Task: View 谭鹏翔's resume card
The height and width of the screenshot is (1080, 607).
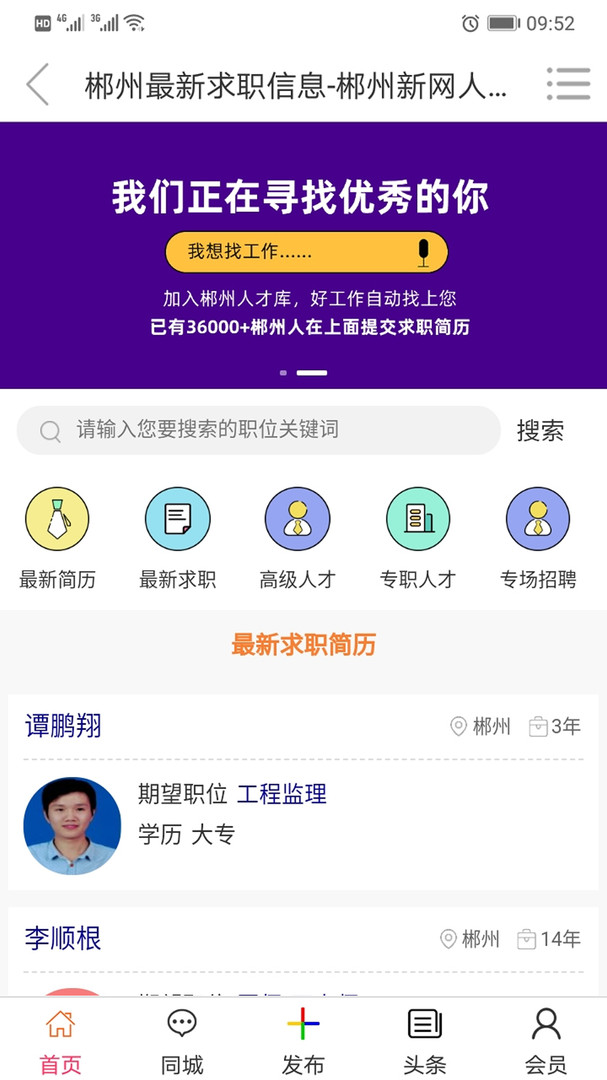Action: tap(303, 792)
